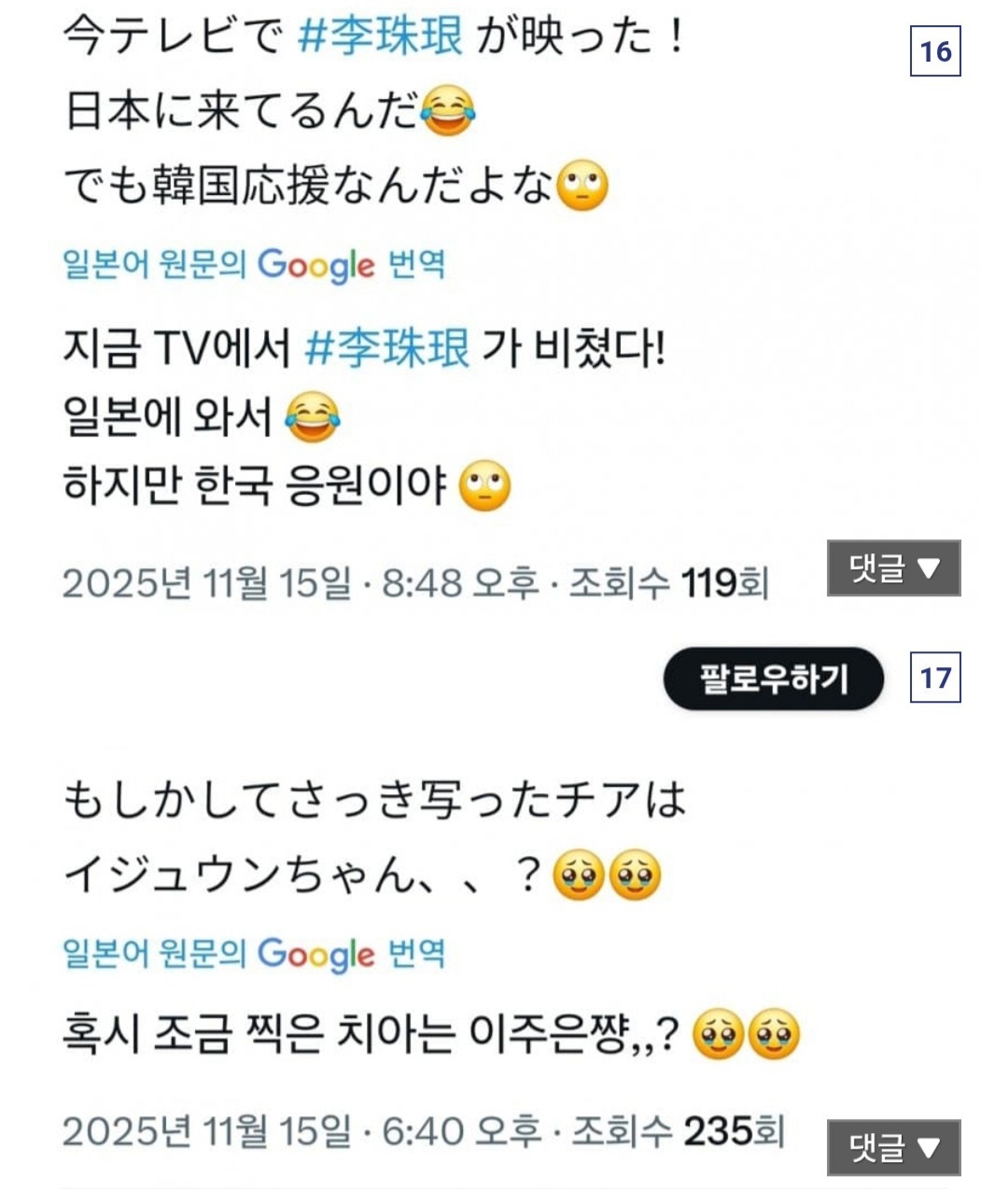Expand the 댓글 dropdown beside the 6:40 오후 post
This screenshot has width=1008, height=1189.
tap(893, 1146)
